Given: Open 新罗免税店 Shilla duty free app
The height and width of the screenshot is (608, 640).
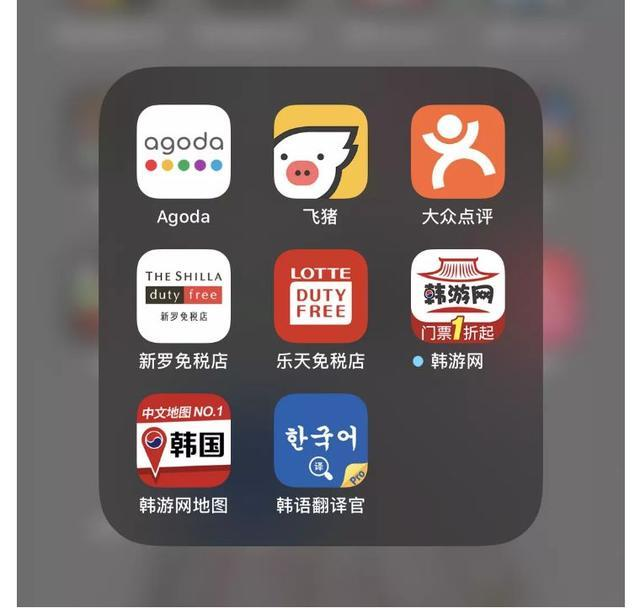Looking at the screenshot, I should tap(183, 296).
